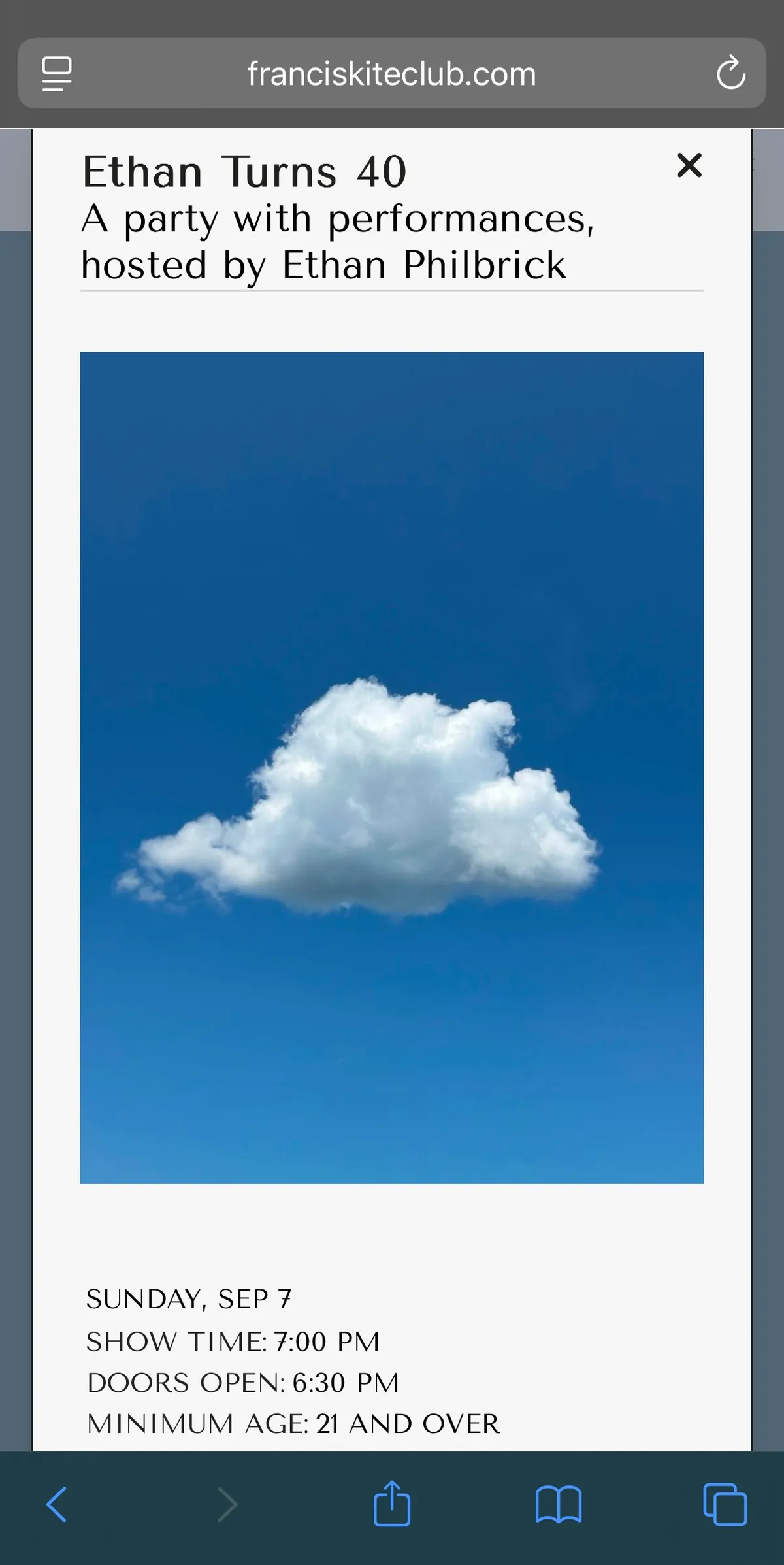Close the Ethan Turns 40 event popup
The image size is (784, 1565).
[x=689, y=165]
